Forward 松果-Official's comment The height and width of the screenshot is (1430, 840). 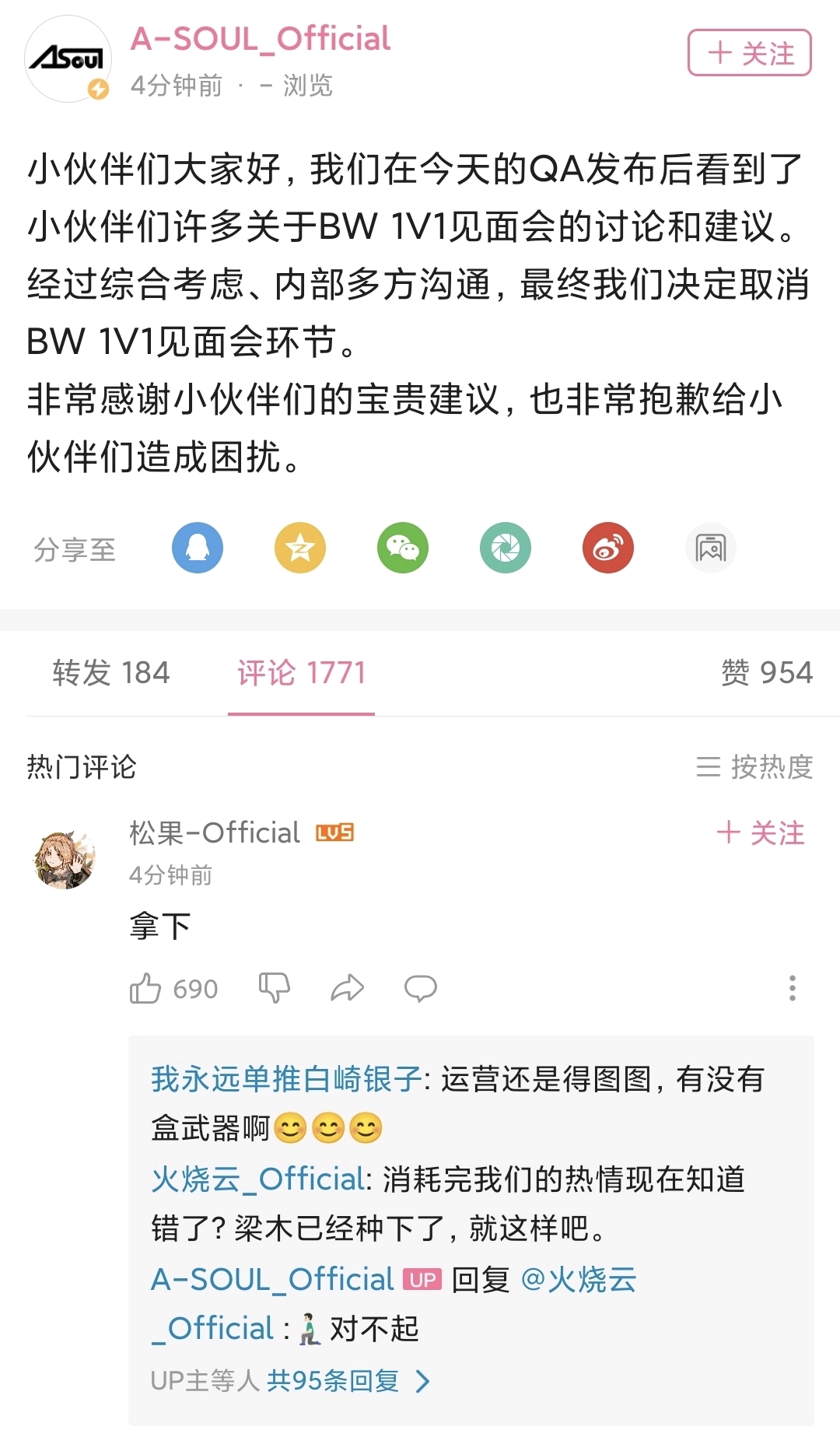347,988
